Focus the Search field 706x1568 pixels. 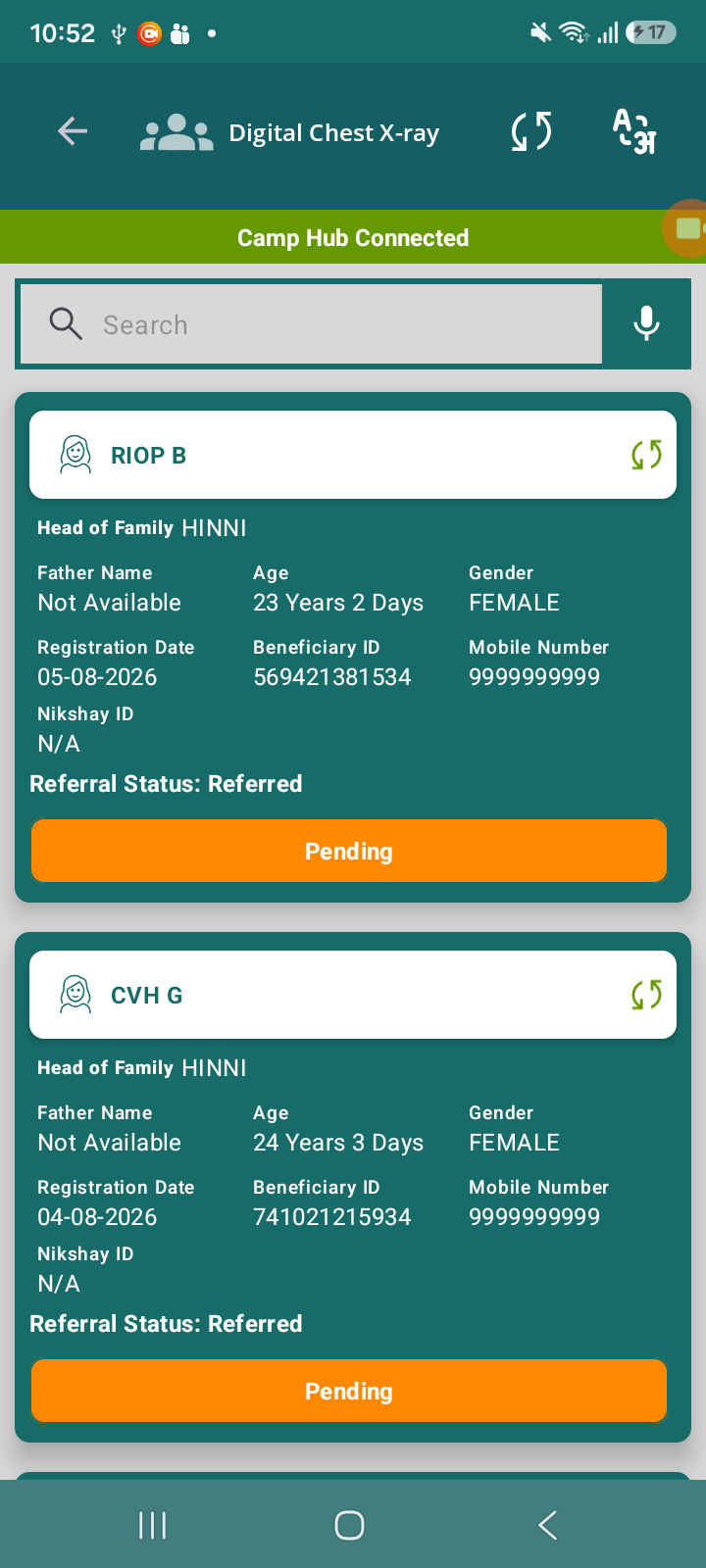[x=311, y=324]
